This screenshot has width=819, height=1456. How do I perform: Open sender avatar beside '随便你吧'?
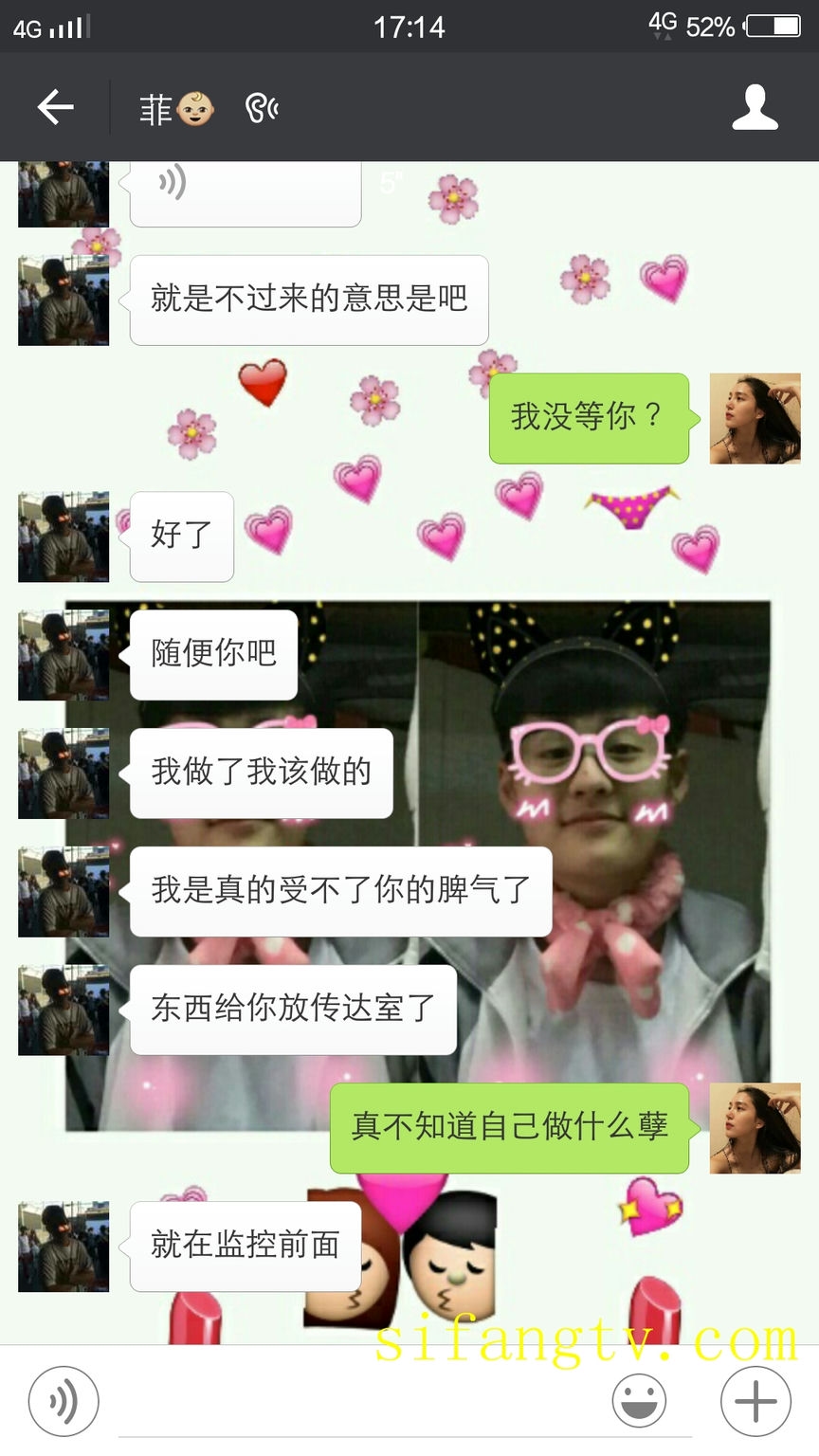point(64,655)
